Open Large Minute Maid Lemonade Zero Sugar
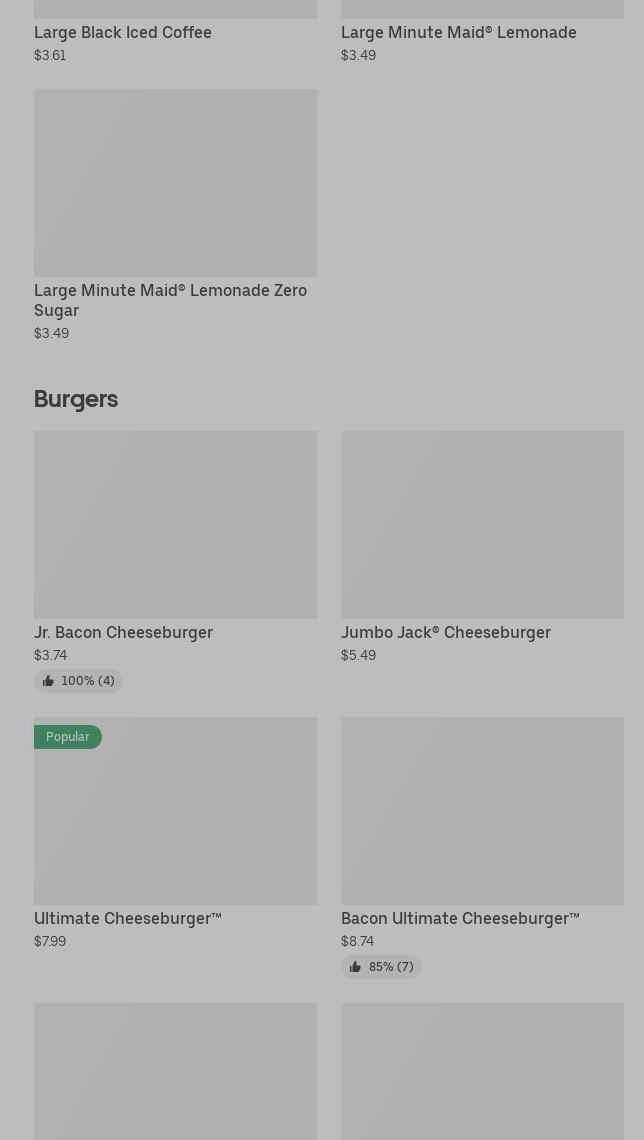This screenshot has width=644, height=1140. coord(175,184)
